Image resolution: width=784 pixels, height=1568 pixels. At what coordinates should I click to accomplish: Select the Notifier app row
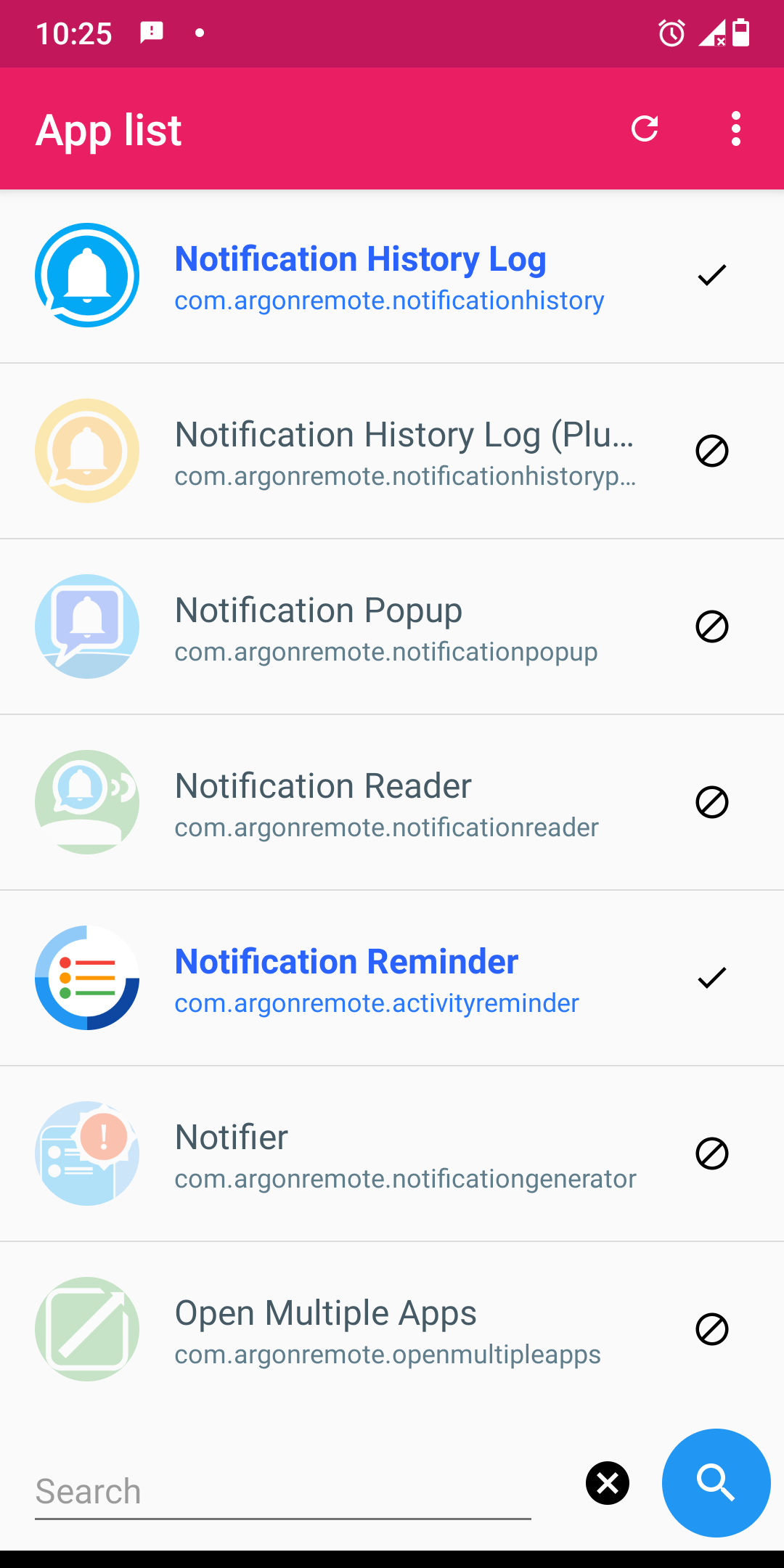coord(392,1153)
